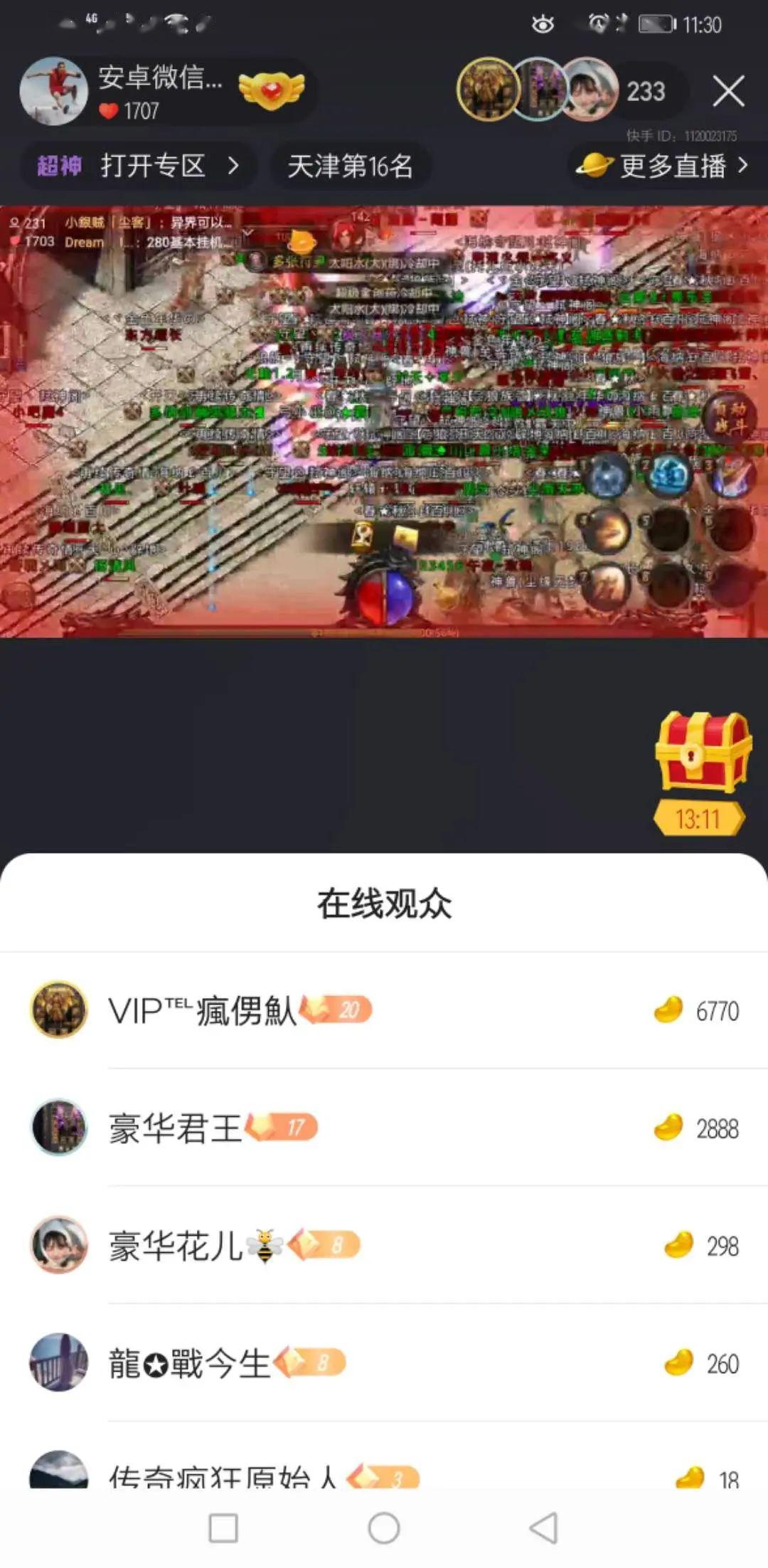Open viewer 豪华花儿 profile
Image resolution: width=768 pixels, height=1568 pixels.
pyautogui.click(x=384, y=1245)
